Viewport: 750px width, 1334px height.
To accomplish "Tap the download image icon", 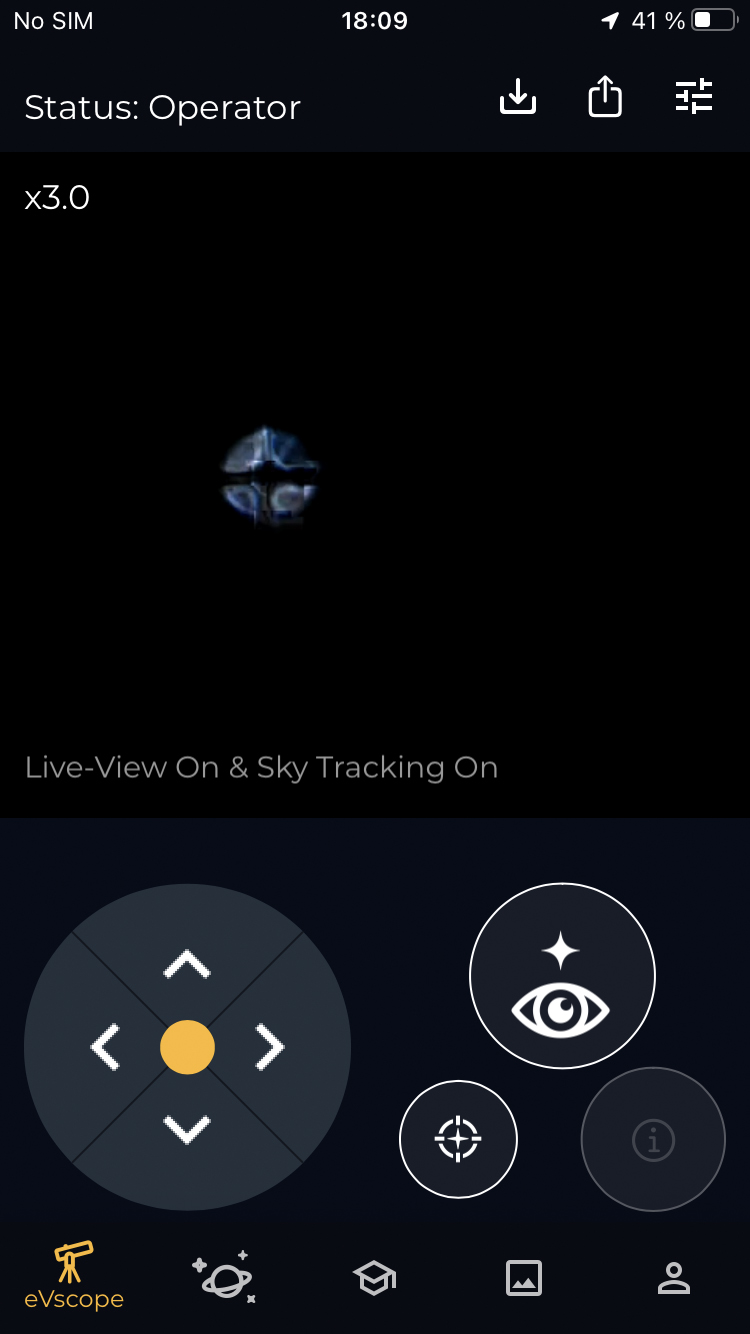I will pyautogui.click(x=518, y=97).
